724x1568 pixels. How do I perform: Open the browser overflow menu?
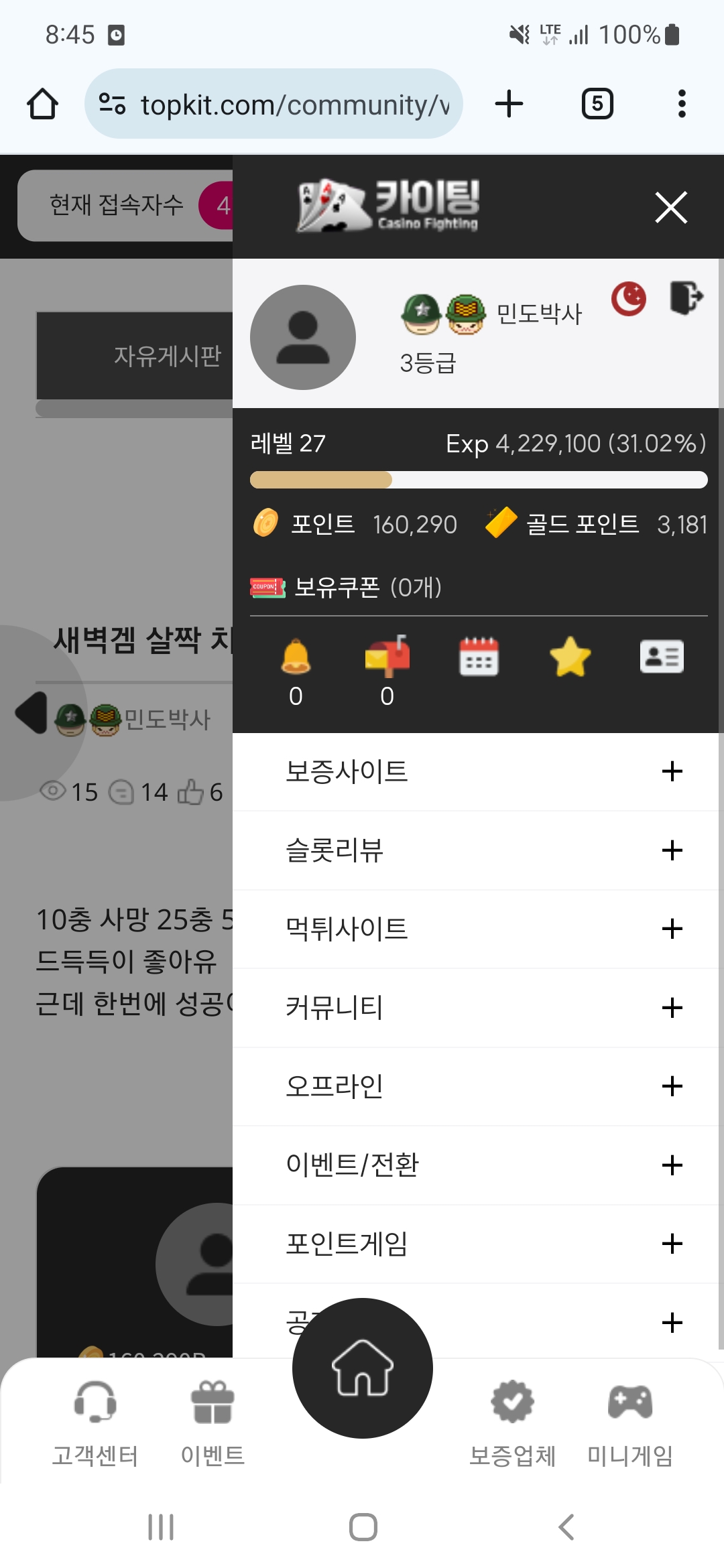(682, 104)
